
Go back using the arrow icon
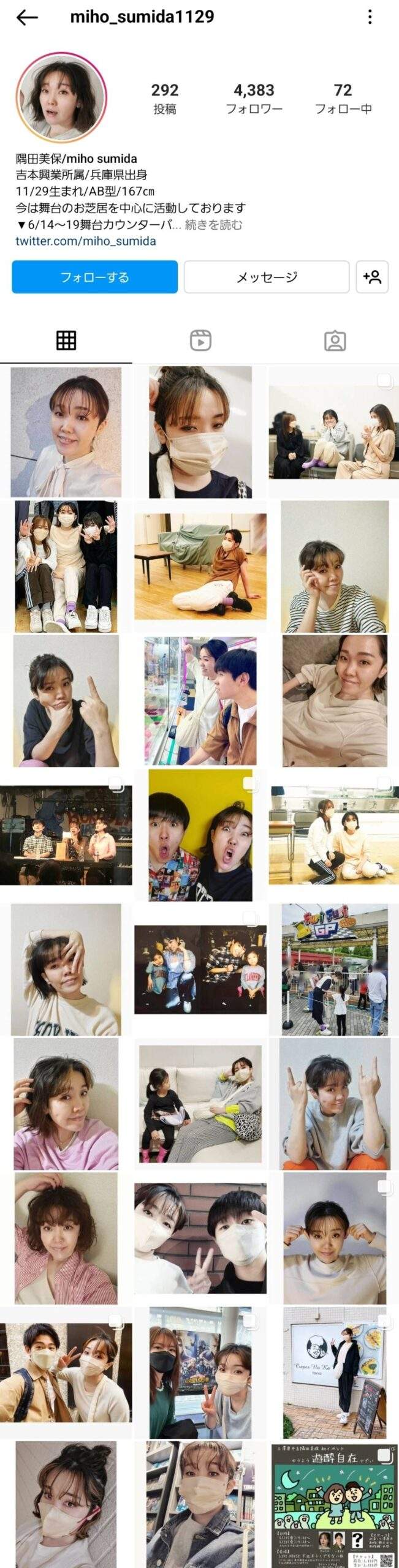pyautogui.click(x=27, y=17)
